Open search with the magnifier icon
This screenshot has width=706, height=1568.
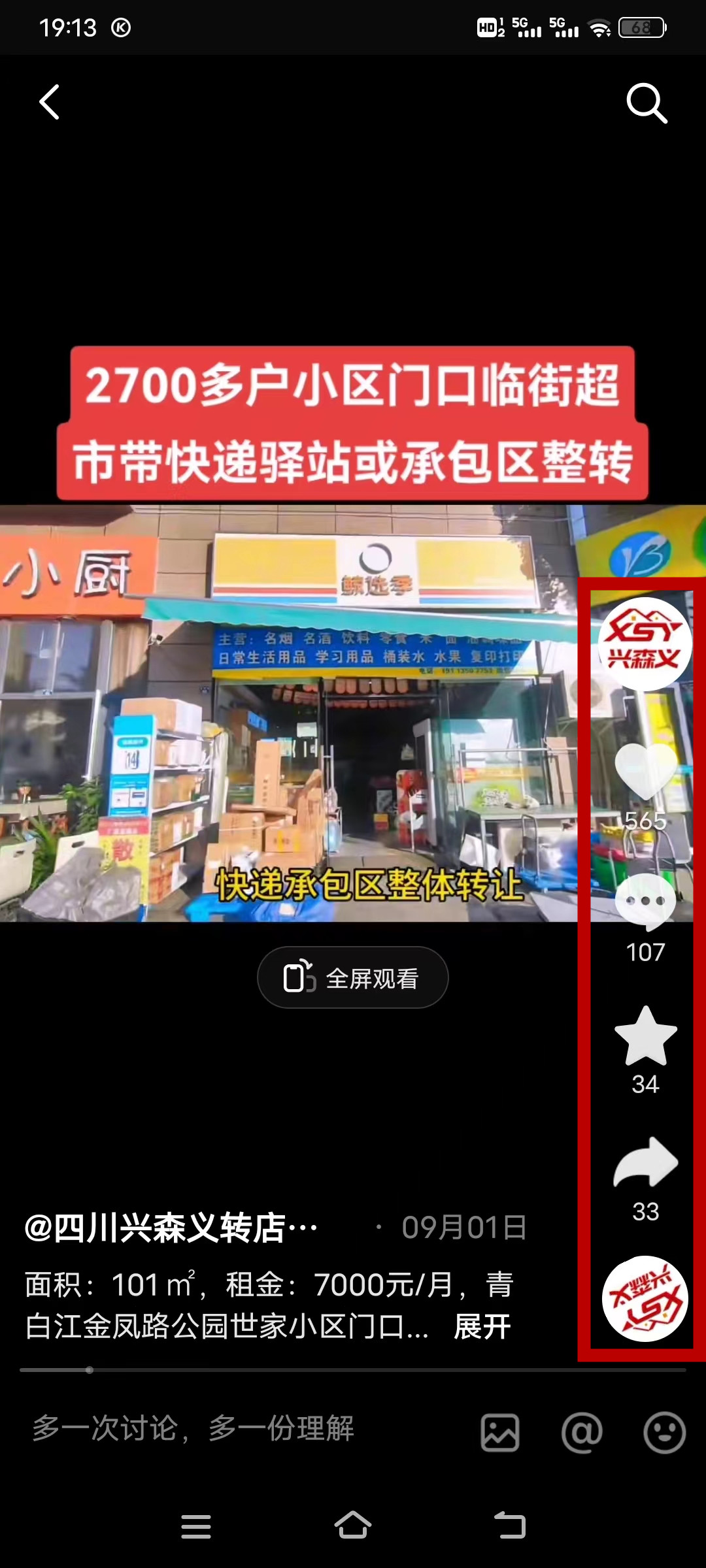tap(646, 103)
